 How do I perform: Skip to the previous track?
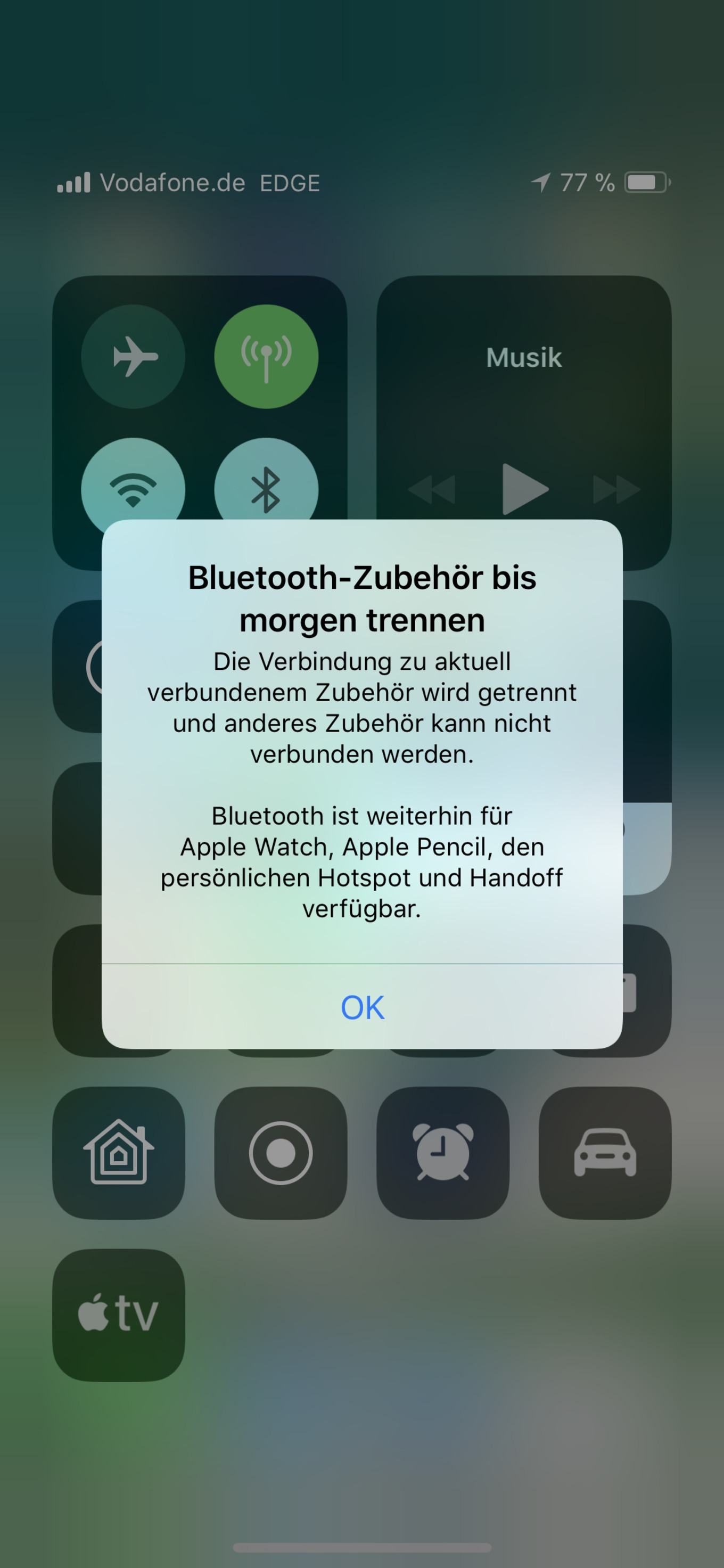(431, 489)
